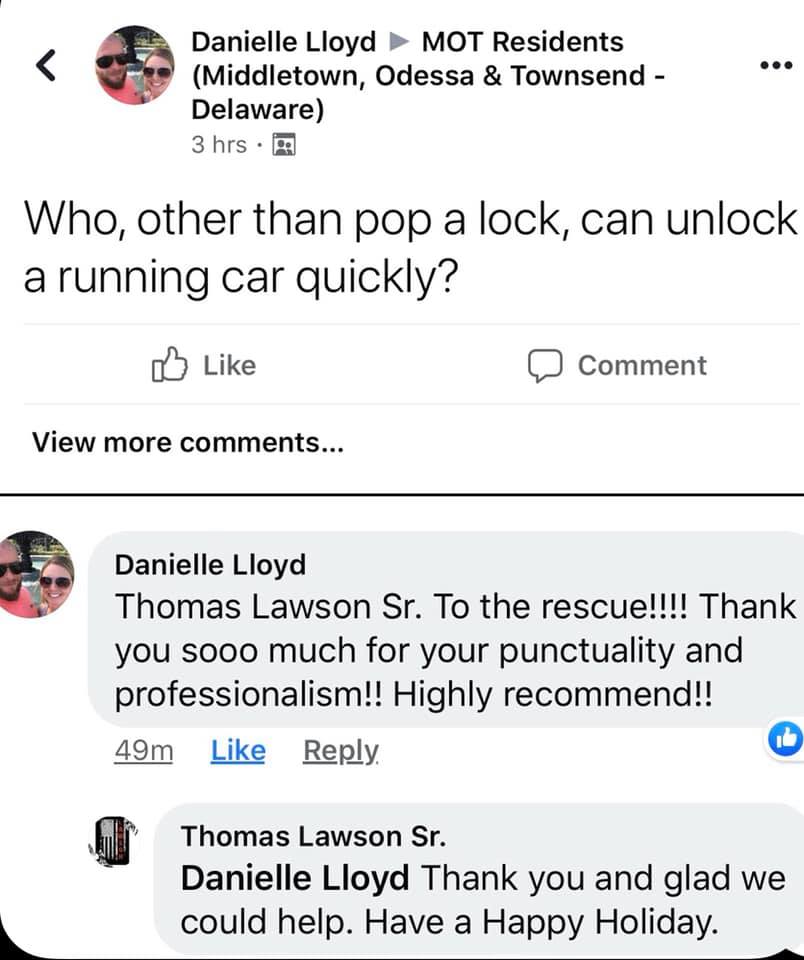804x960 pixels.
Task: Tap the Danielle Lloyd mention in Thomas's reply
Action: [x=294, y=879]
